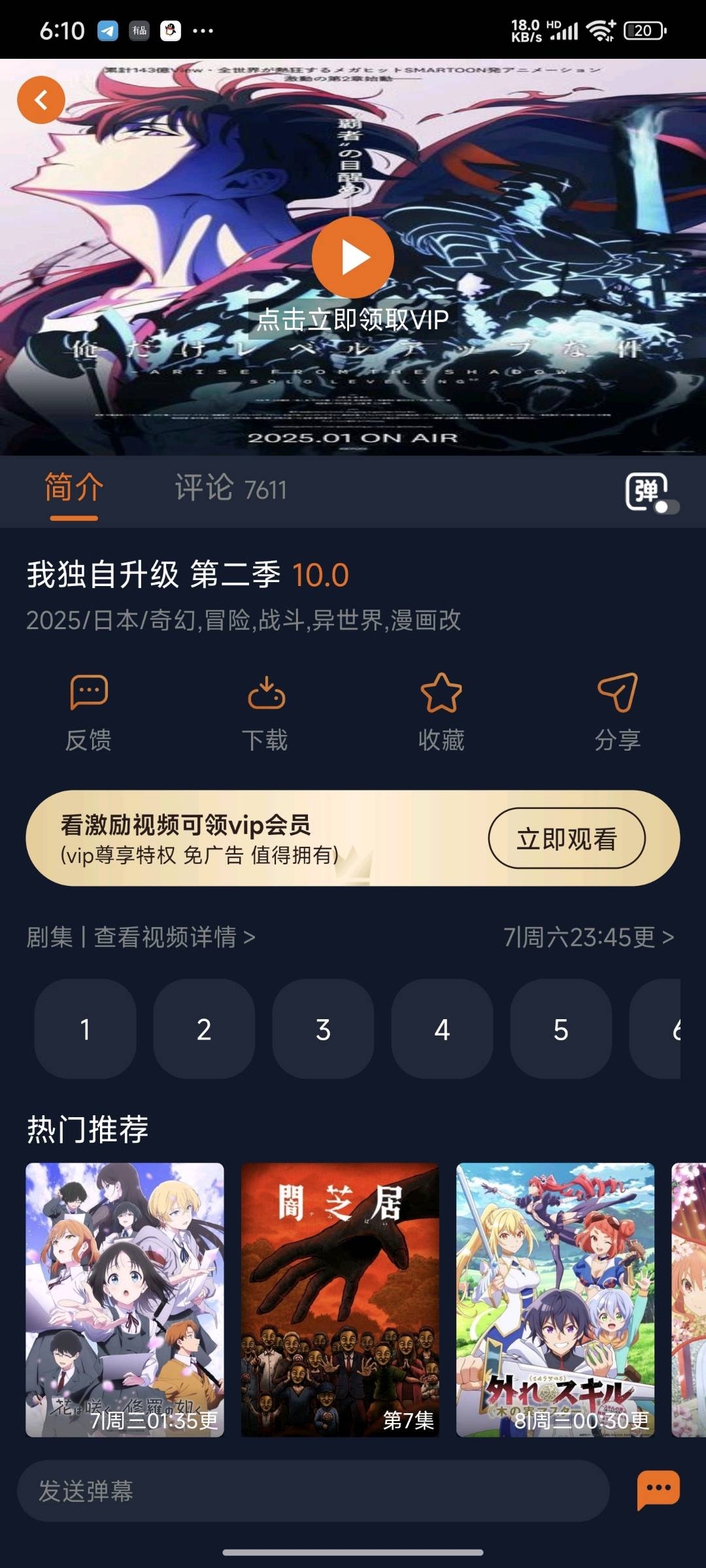
Task: Open the 闇芝居 recommendation card
Action: pos(340,1299)
